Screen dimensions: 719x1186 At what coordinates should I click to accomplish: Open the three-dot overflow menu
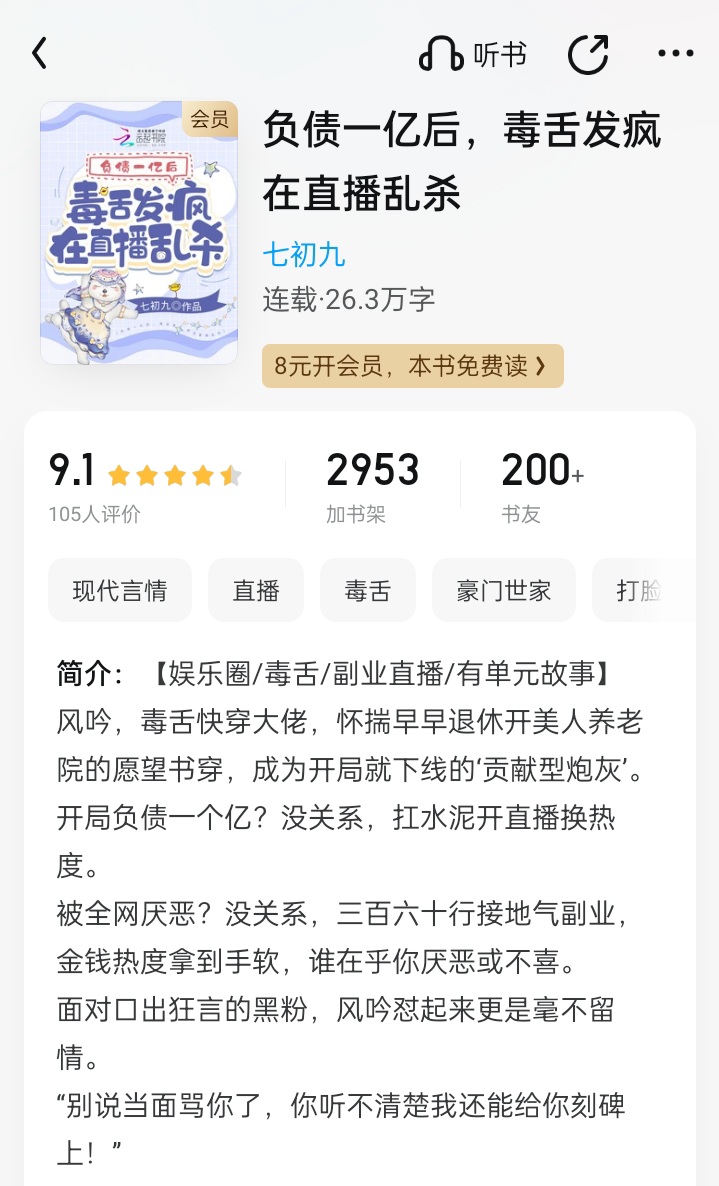click(675, 54)
